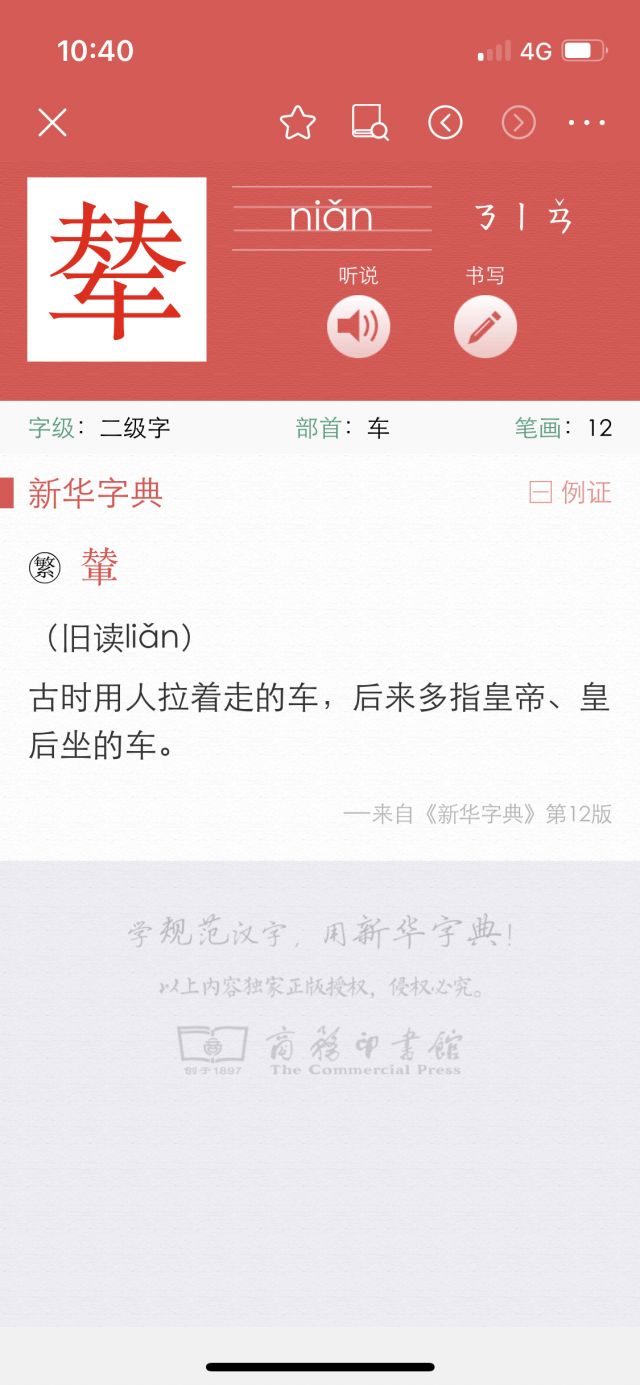Screen dimensions: 640x1385
Task: Open the 书写 handwriting practice pencil button
Action: click(x=485, y=326)
